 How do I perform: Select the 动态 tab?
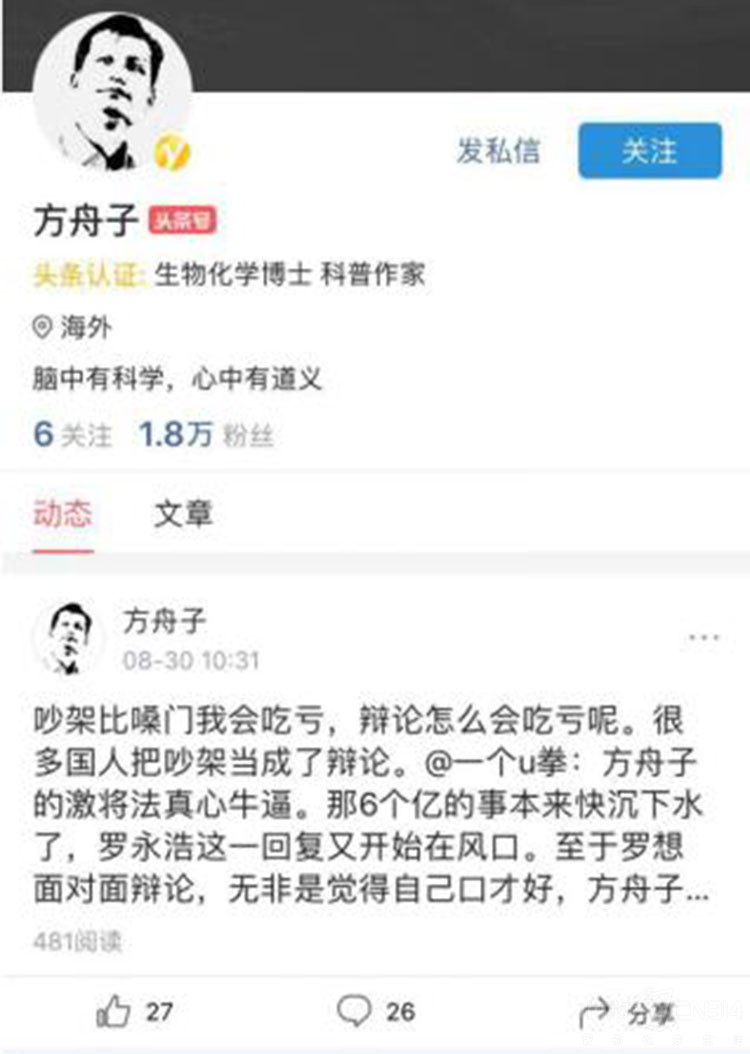pyautogui.click(x=63, y=514)
